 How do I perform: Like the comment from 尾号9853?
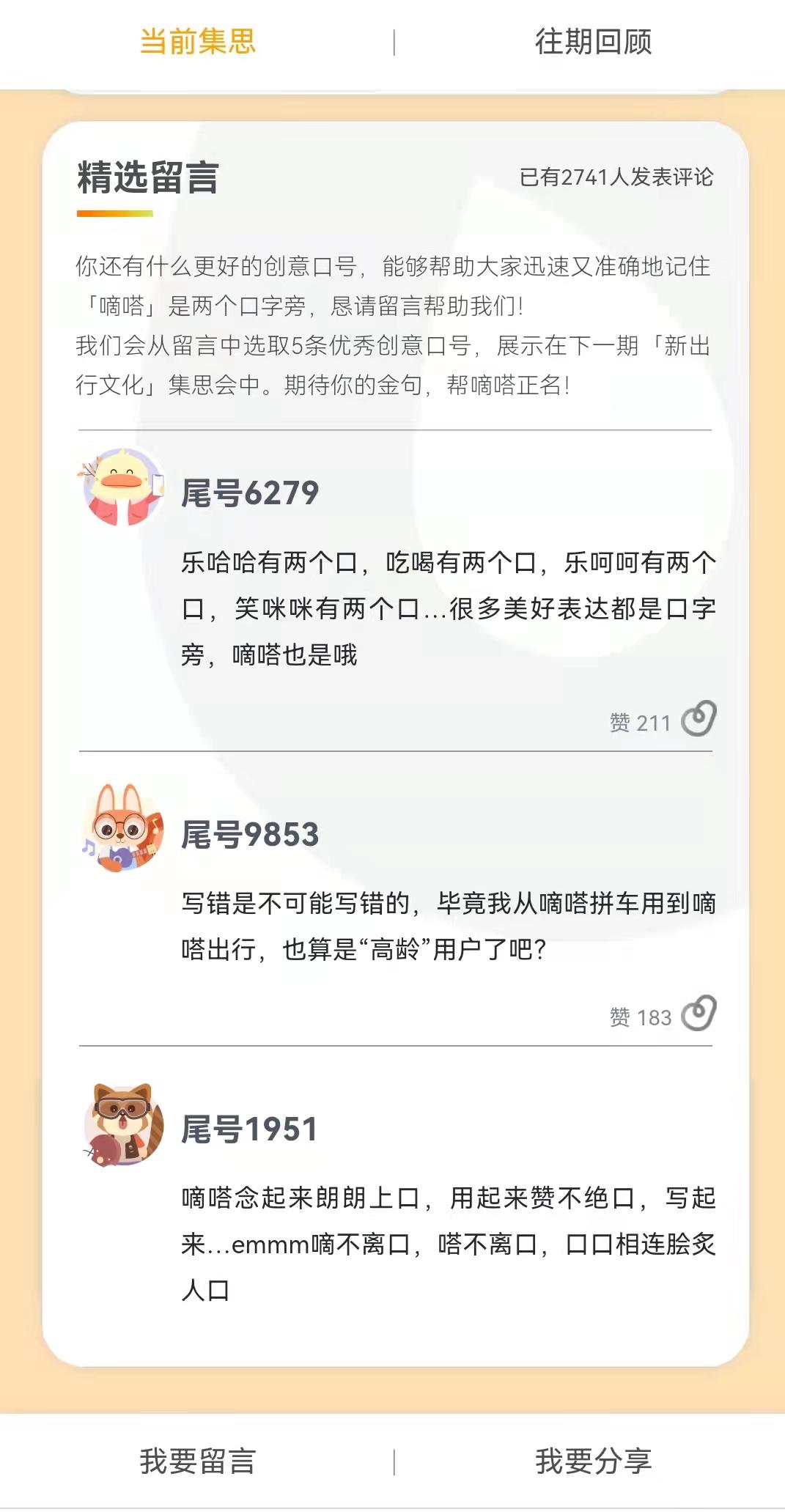(698, 1014)
